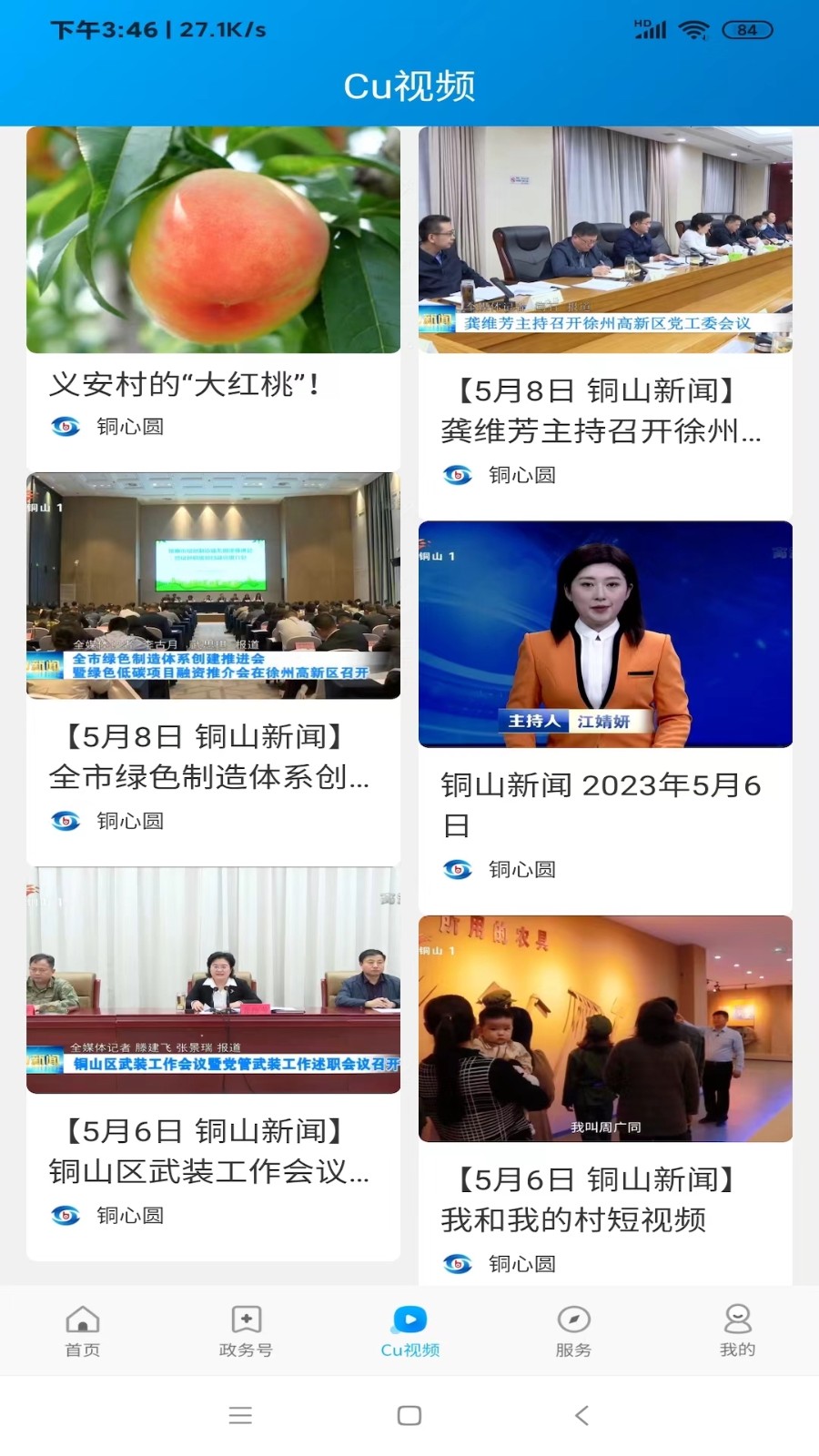Screen dimensions: 819x1456
Task: Tap the 铜山区武装工作会议 video thumbnail
Action: point(213,983)
